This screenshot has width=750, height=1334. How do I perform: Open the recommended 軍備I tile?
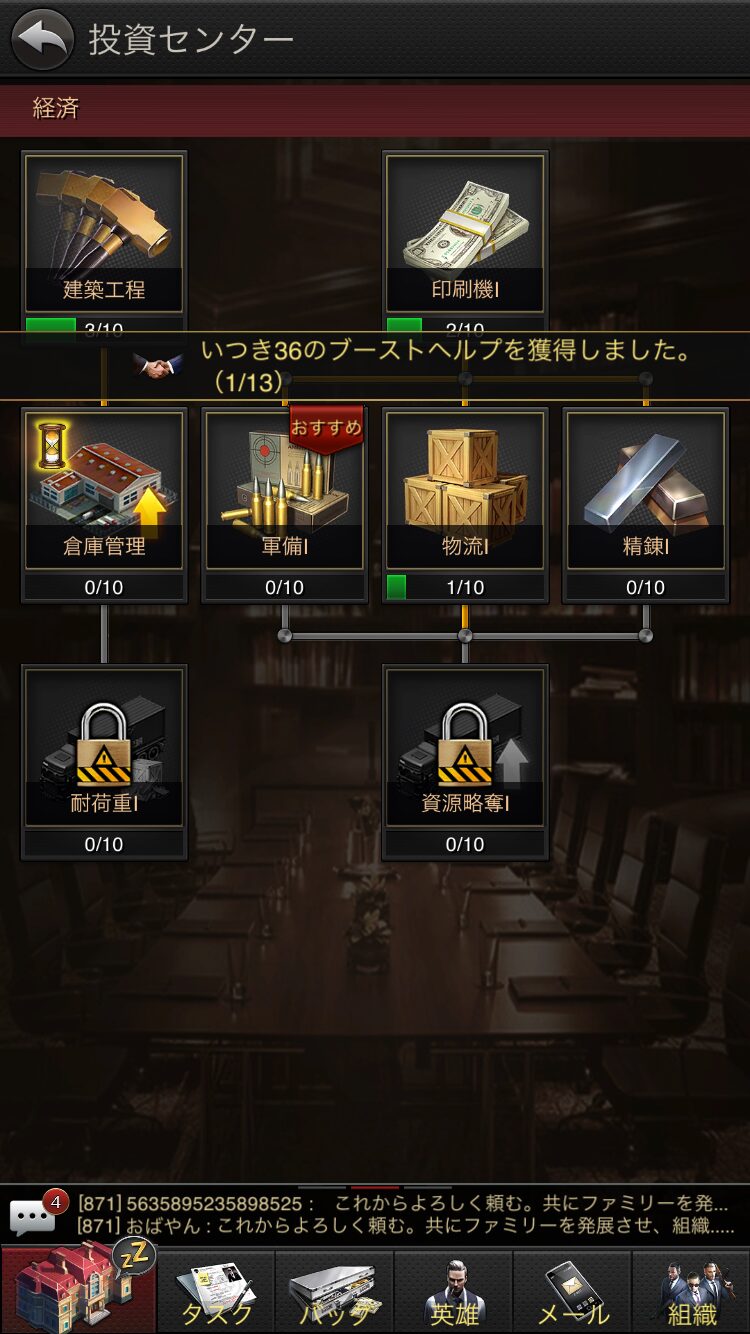pyautogui.click(x=285, y=490)
